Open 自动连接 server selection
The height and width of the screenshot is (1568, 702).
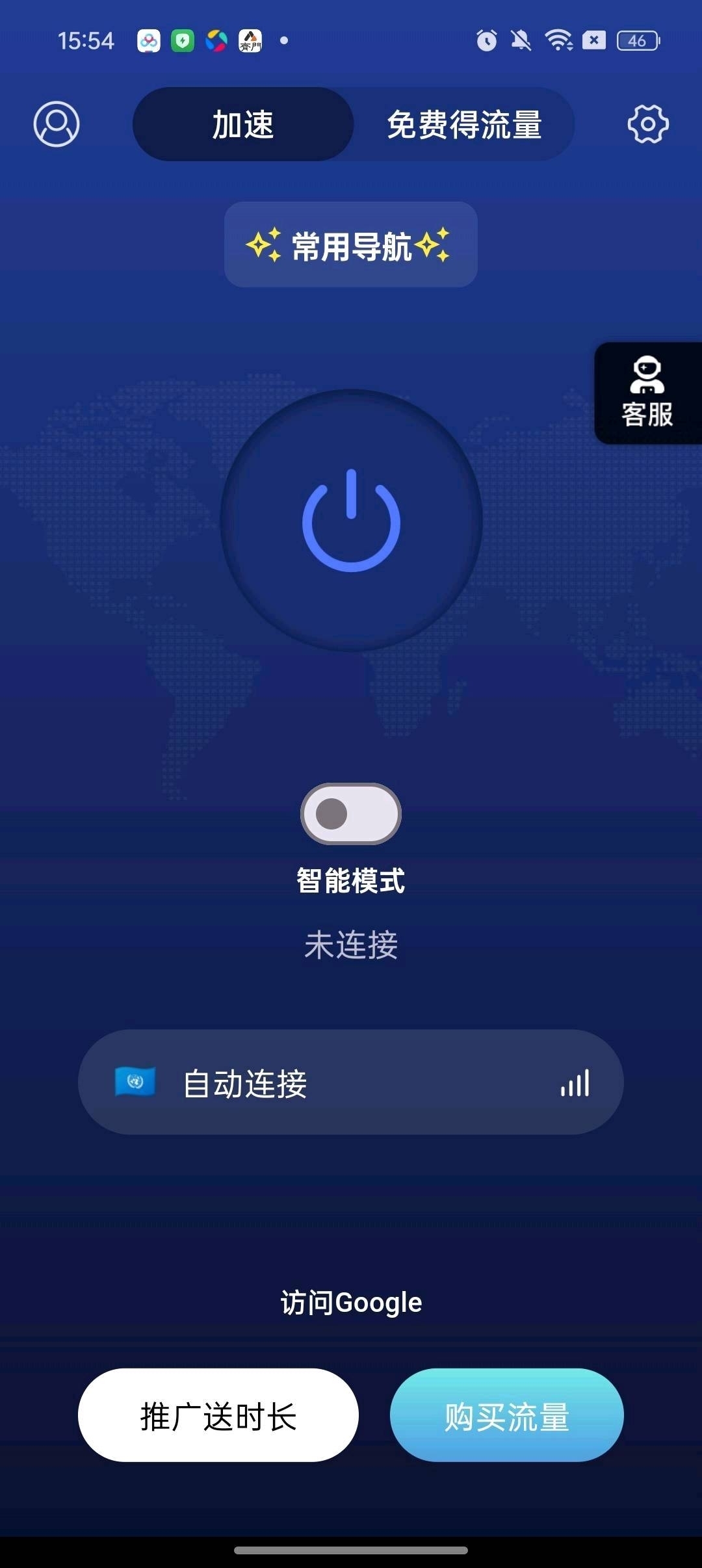click(x=351, y=1082)
